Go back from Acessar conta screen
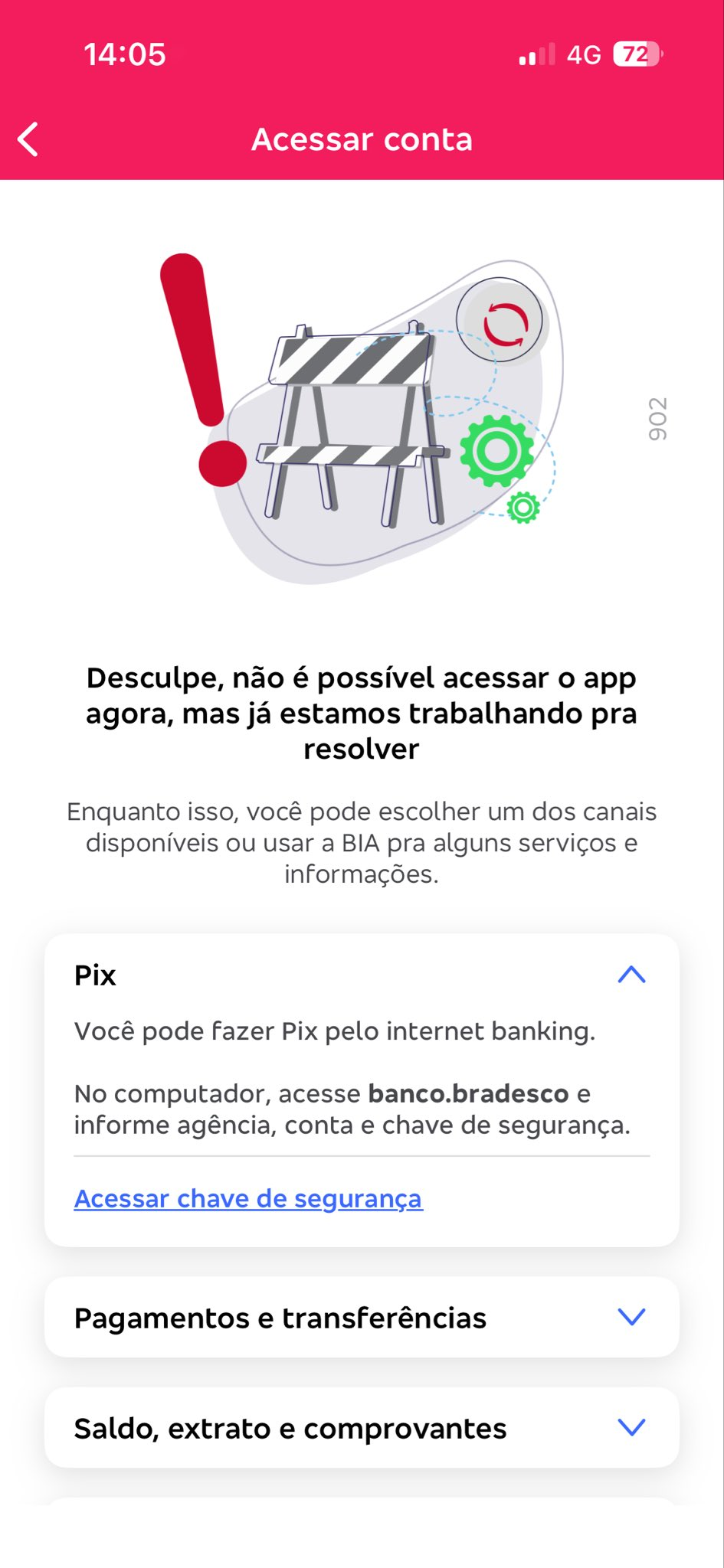 28,140
